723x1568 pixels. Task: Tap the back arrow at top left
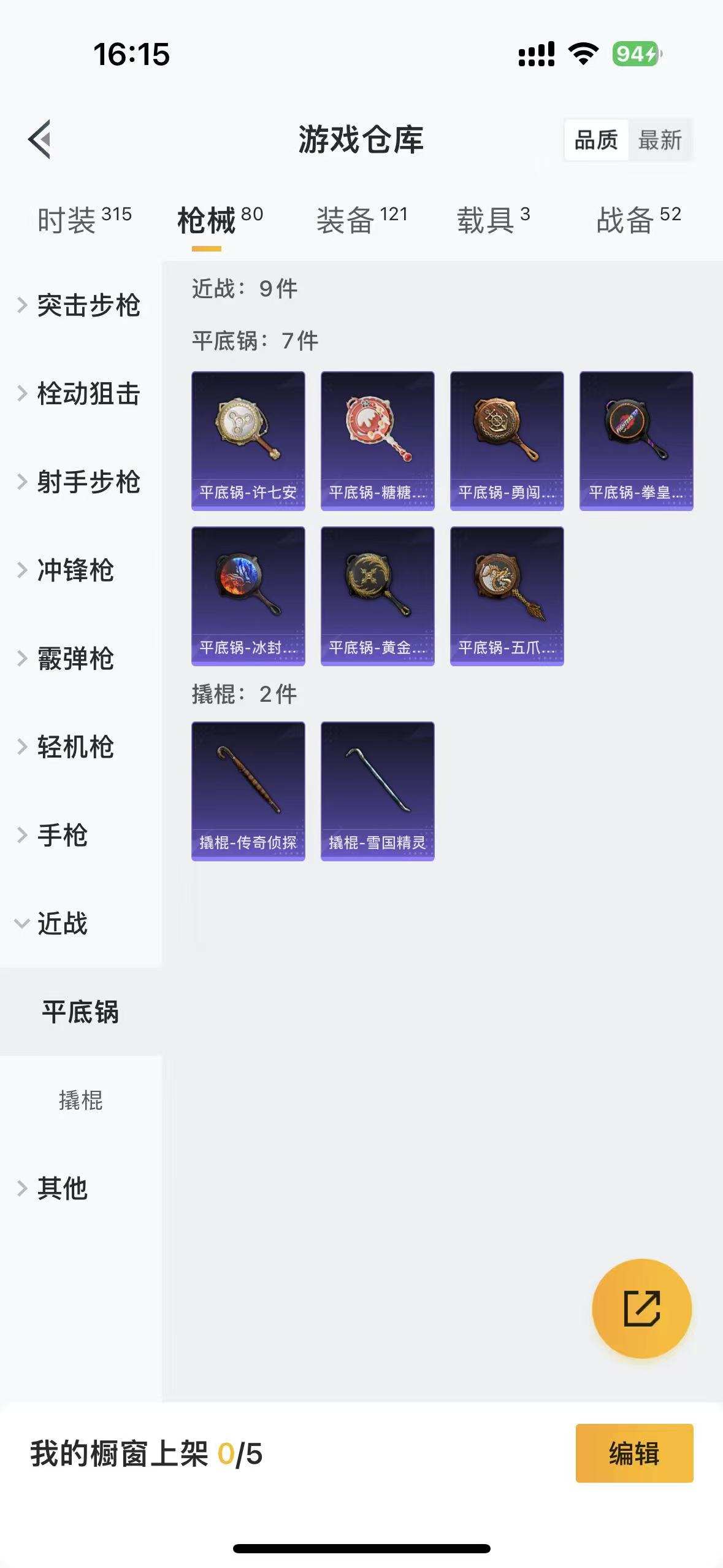(x=40, y=137)
